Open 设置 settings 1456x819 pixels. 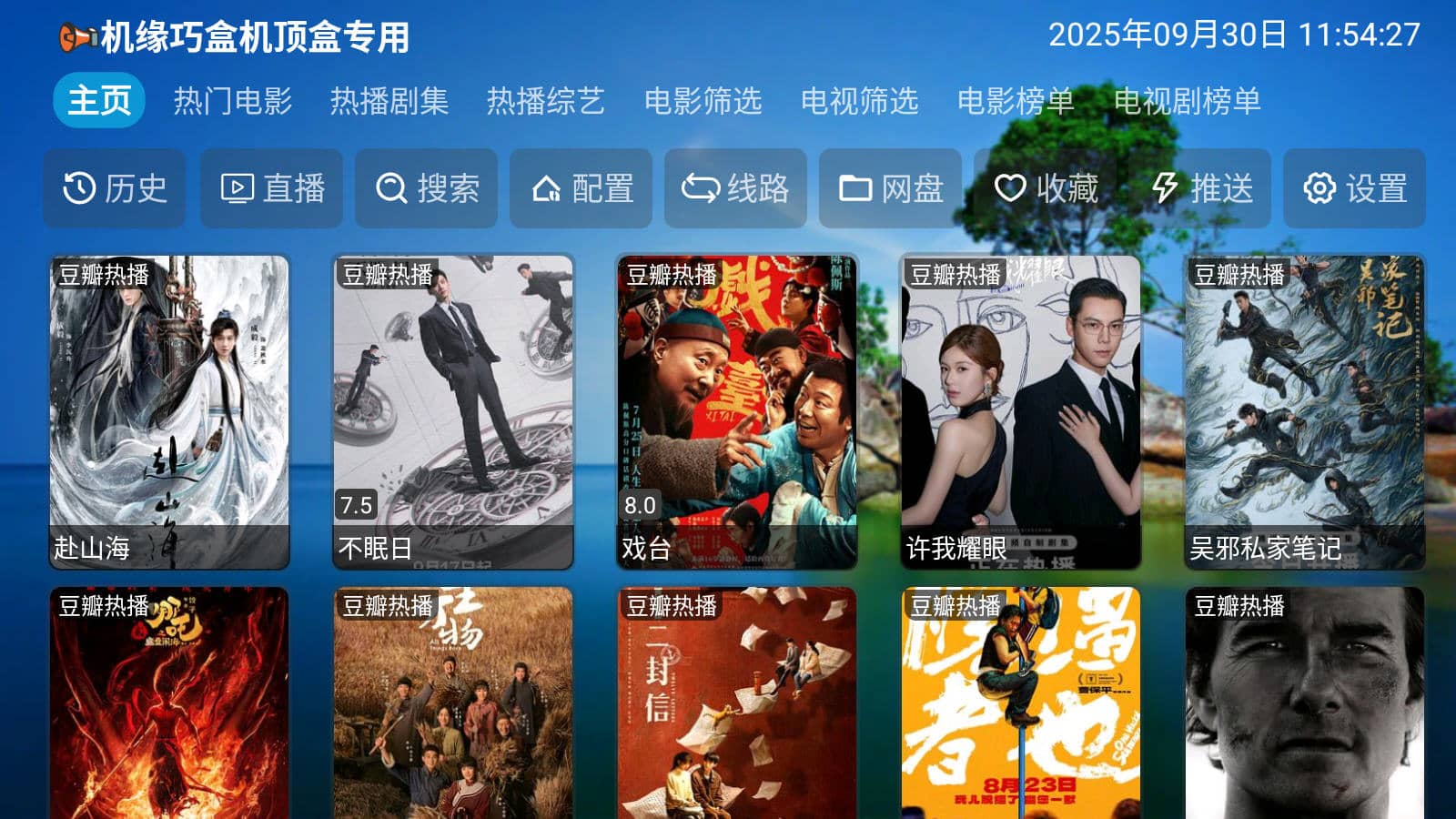[x=1355, y=188]
